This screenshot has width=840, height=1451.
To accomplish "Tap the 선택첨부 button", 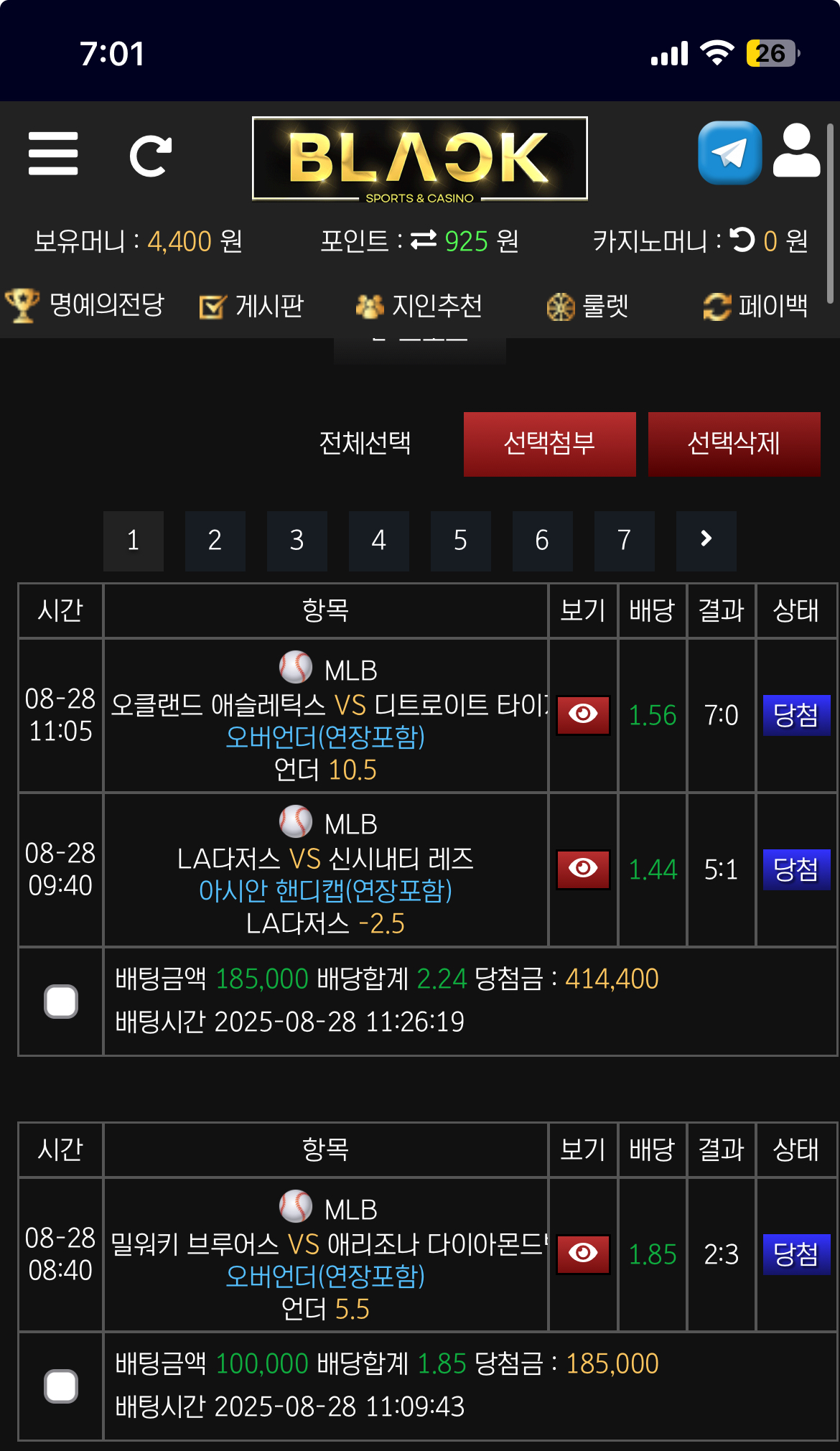I will [549, 444].
